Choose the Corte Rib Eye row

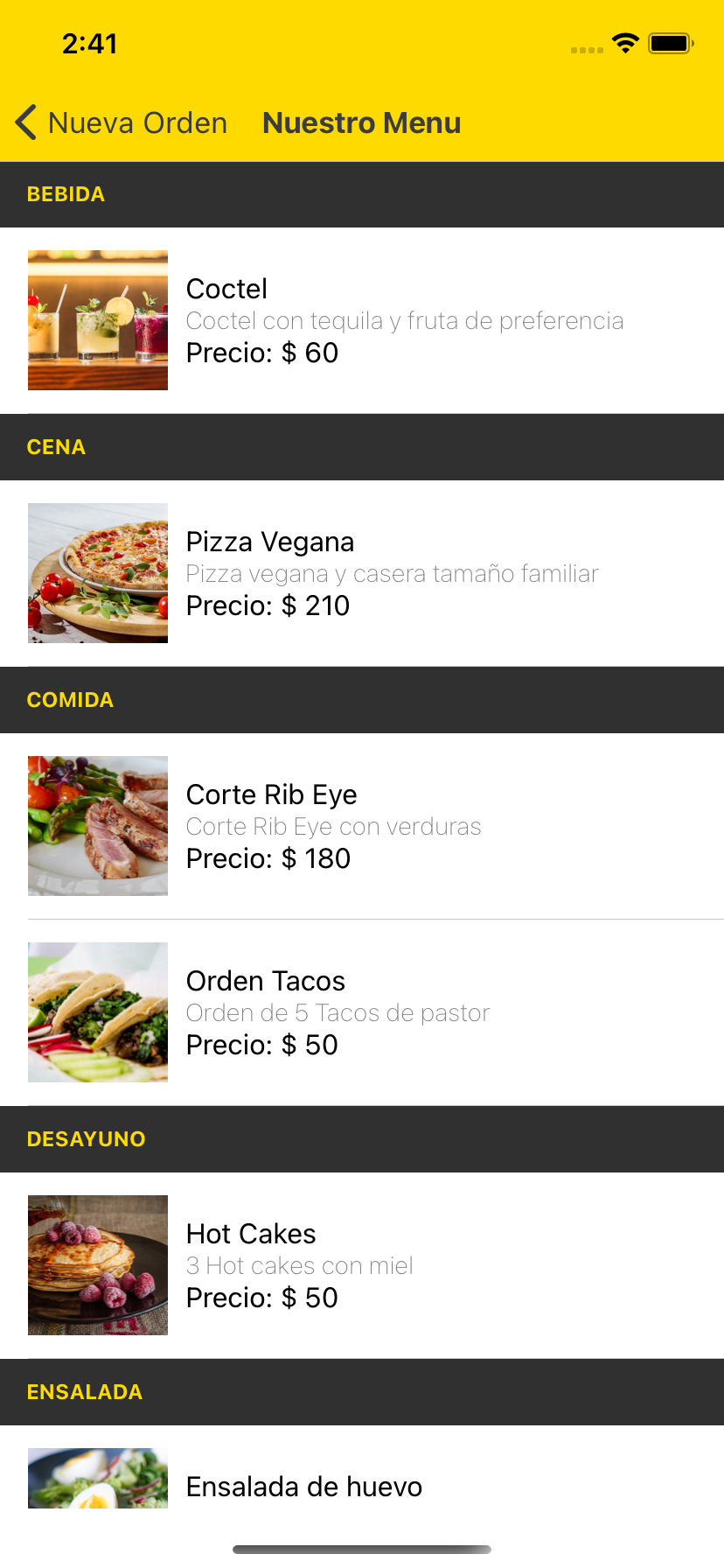click(x=362, y=826)
